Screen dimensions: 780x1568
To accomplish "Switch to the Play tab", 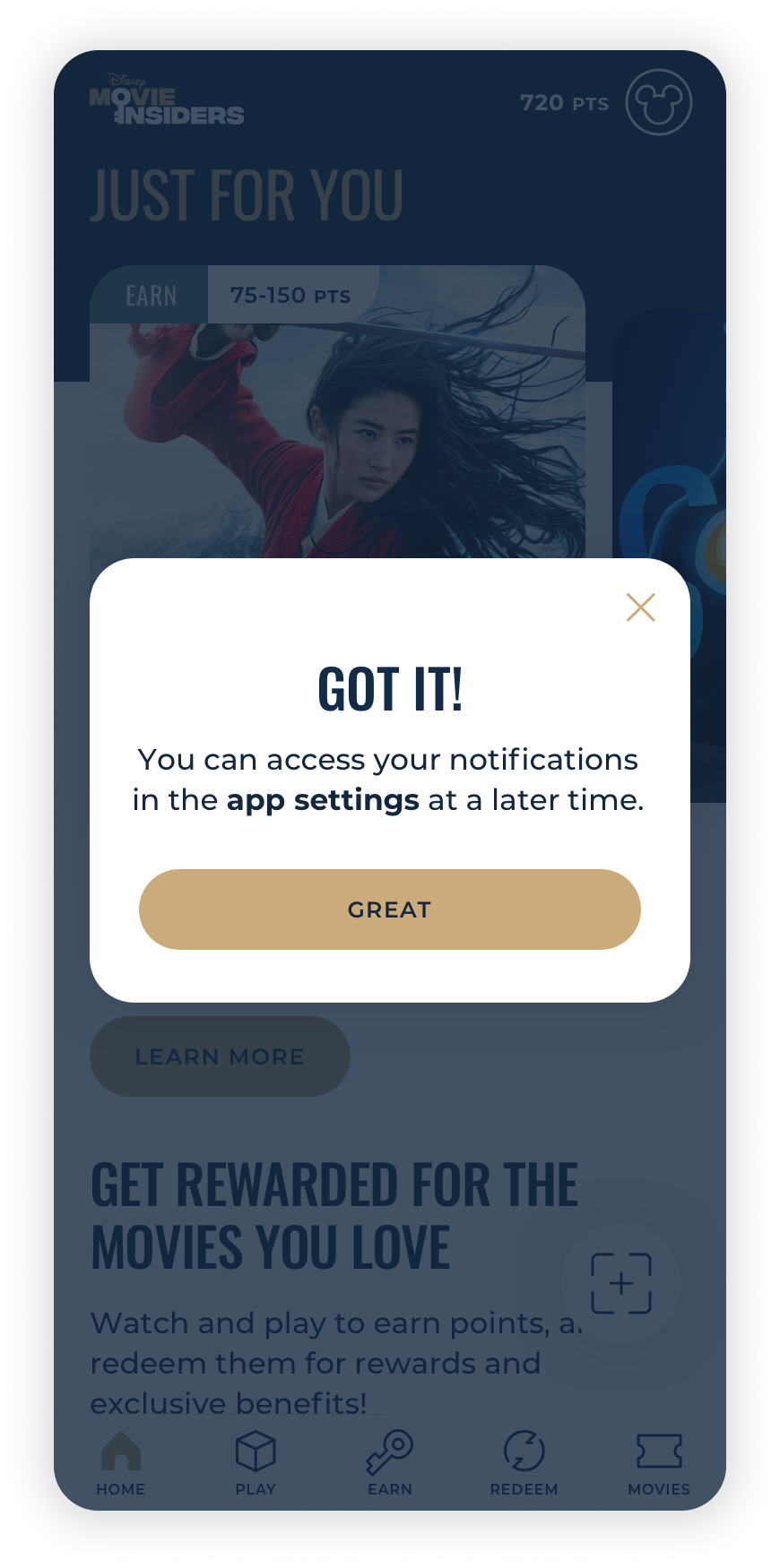I will (x=256, y=1464).
